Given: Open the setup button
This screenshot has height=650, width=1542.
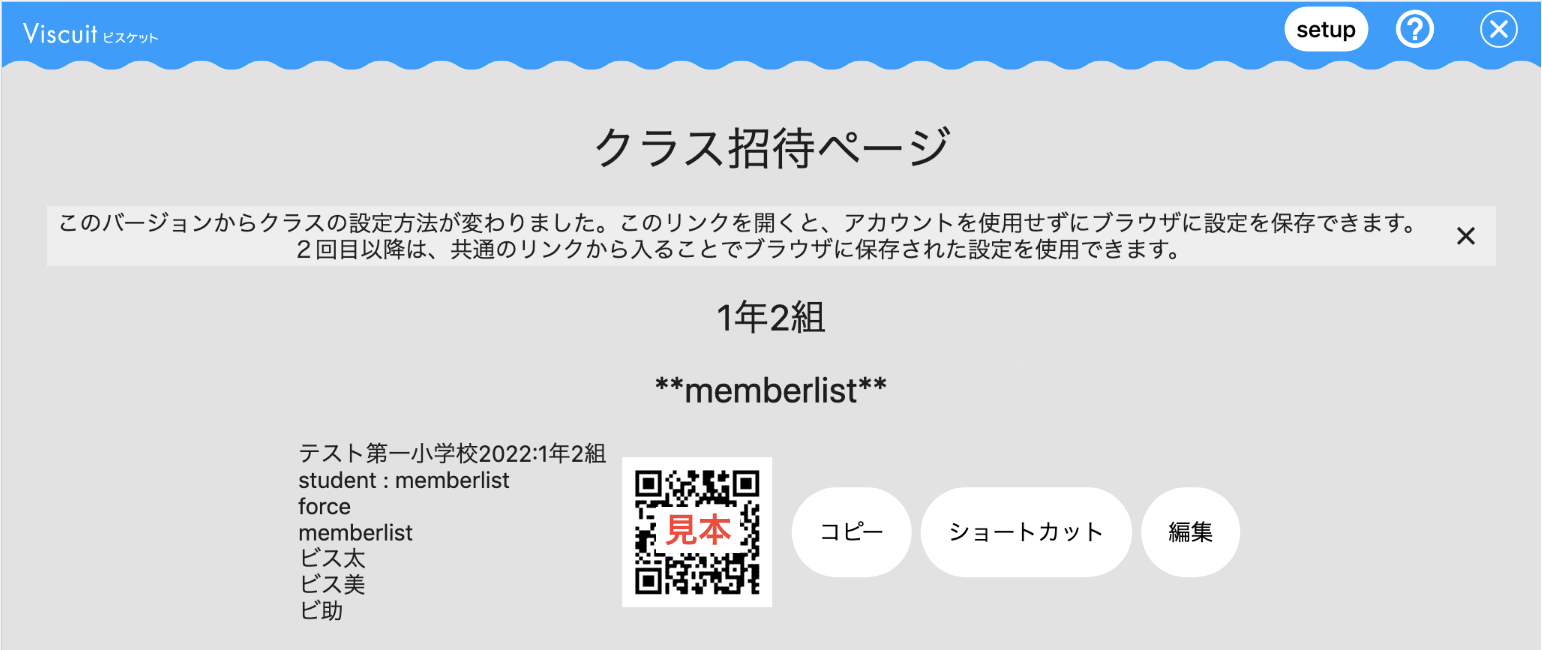Looking at the screenshot, I should [x=1325, y=30].
